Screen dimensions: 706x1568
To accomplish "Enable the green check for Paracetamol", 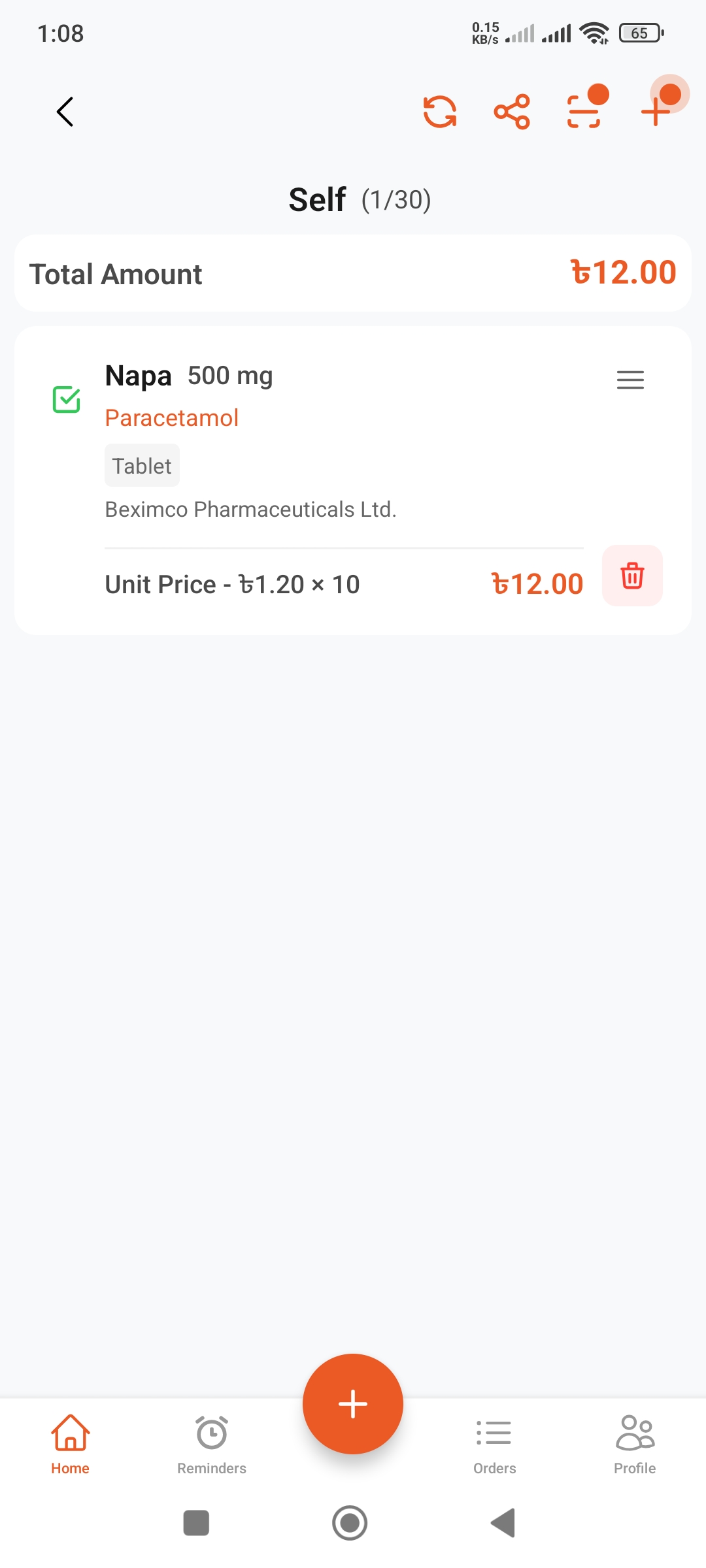I will click(65, 399).
